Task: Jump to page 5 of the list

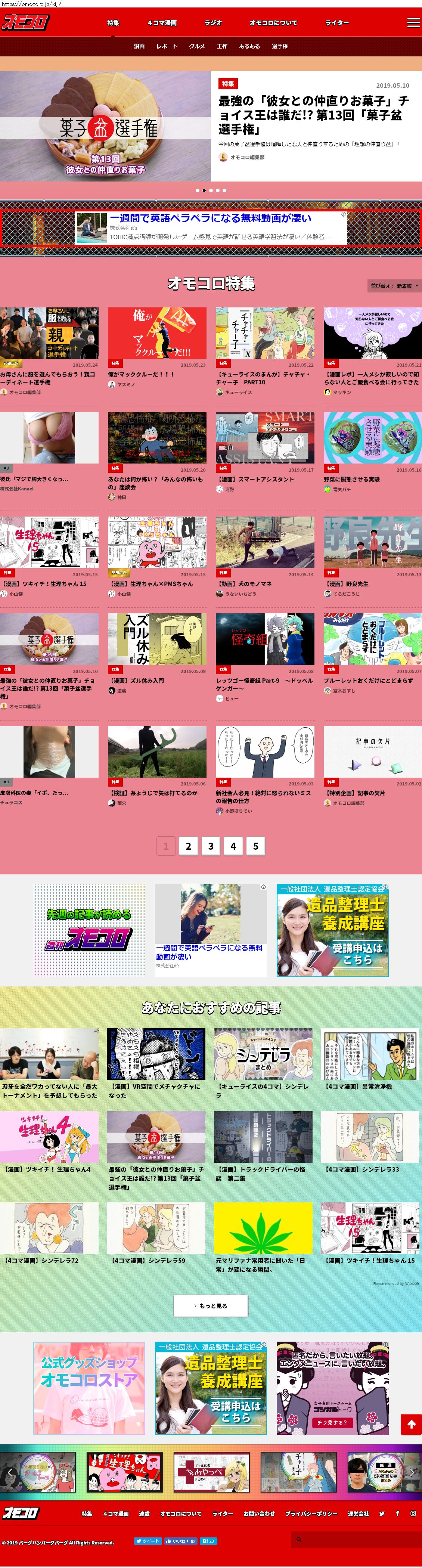Action: pos(256,846)
